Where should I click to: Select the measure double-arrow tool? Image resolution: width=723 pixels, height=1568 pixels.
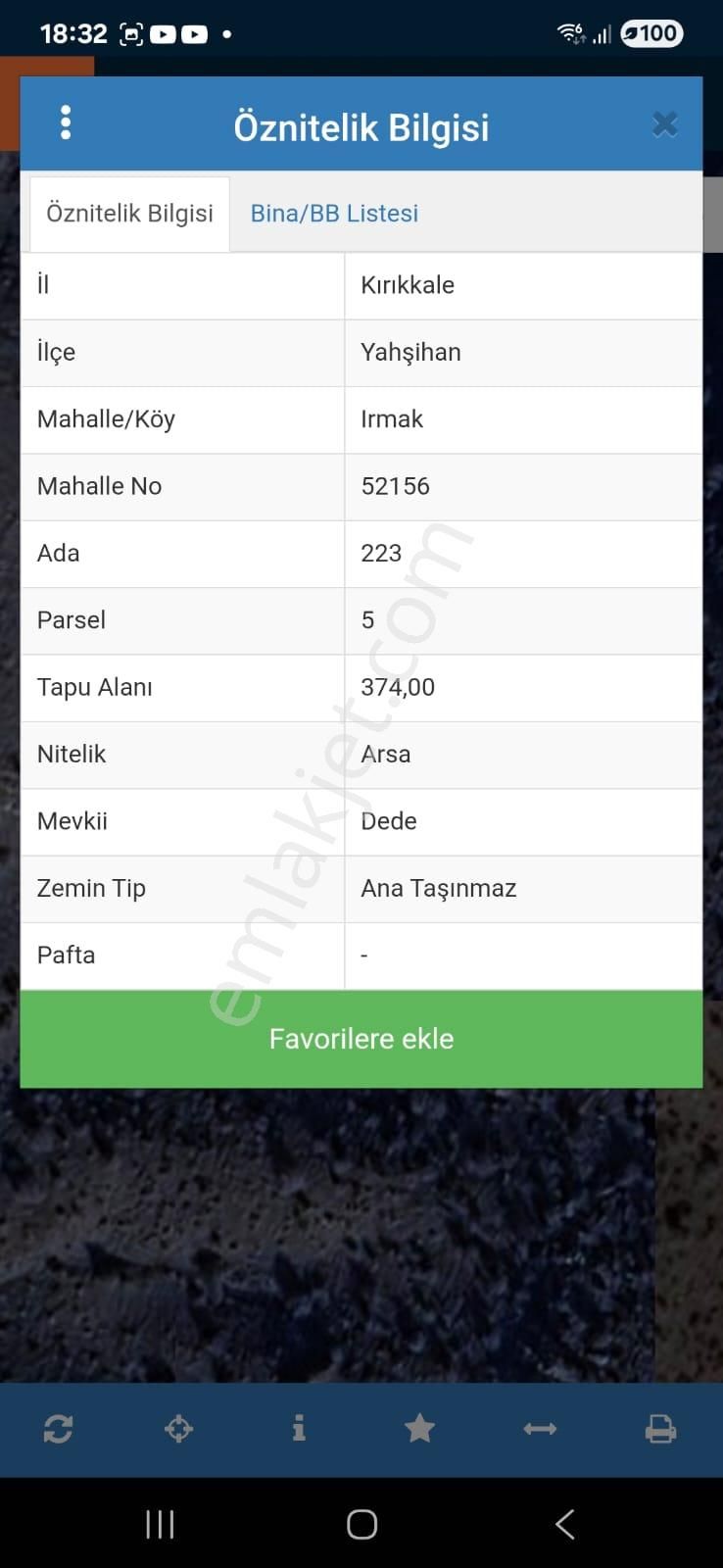540,1430
